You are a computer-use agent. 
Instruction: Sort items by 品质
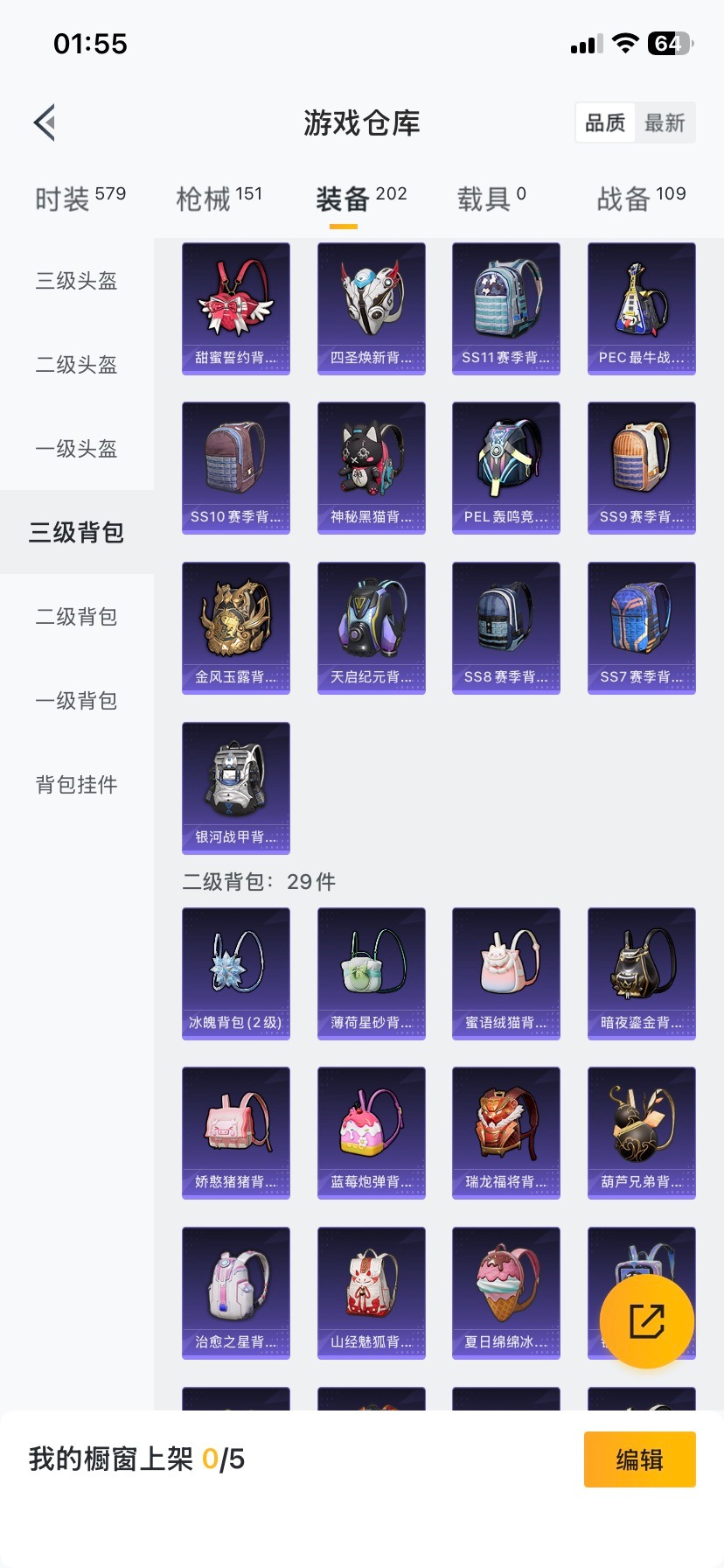point(605,123)
